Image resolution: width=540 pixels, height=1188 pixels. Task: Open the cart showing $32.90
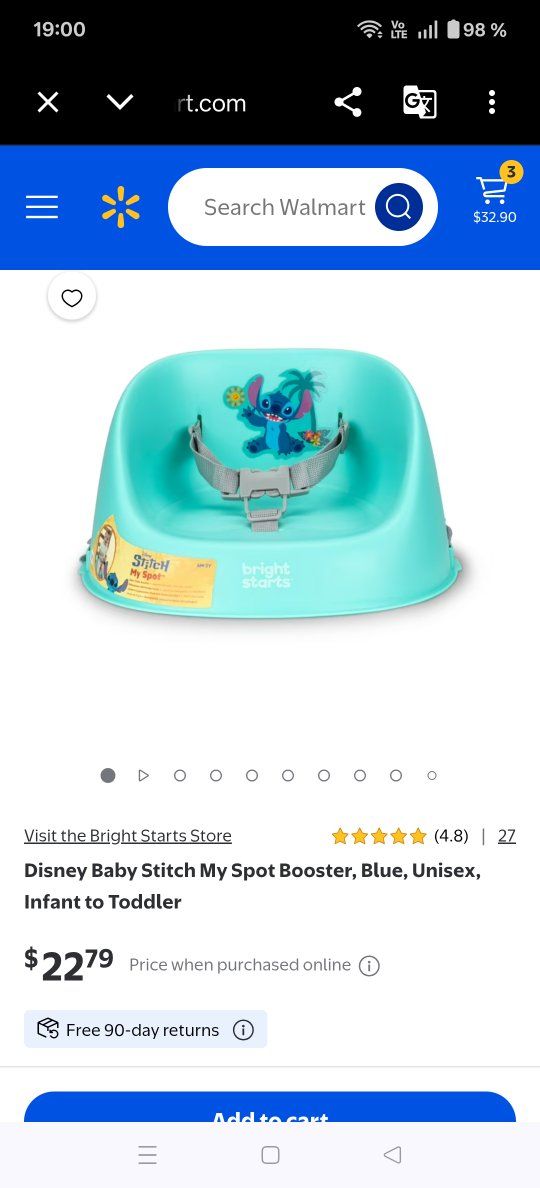[x=495, y=195]
